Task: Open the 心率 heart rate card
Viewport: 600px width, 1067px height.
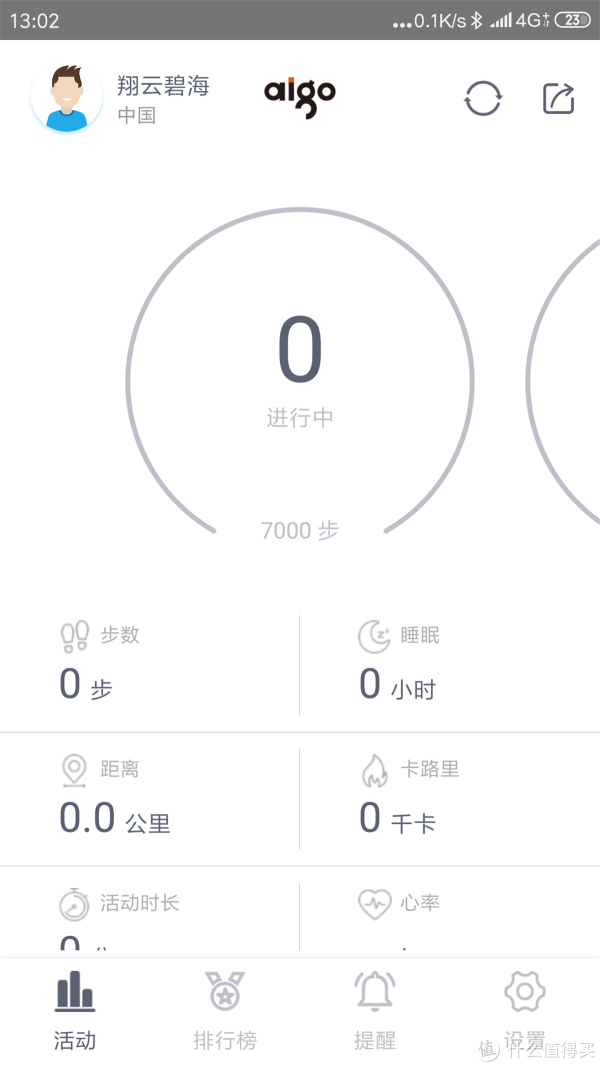Action: click(450, 913)
